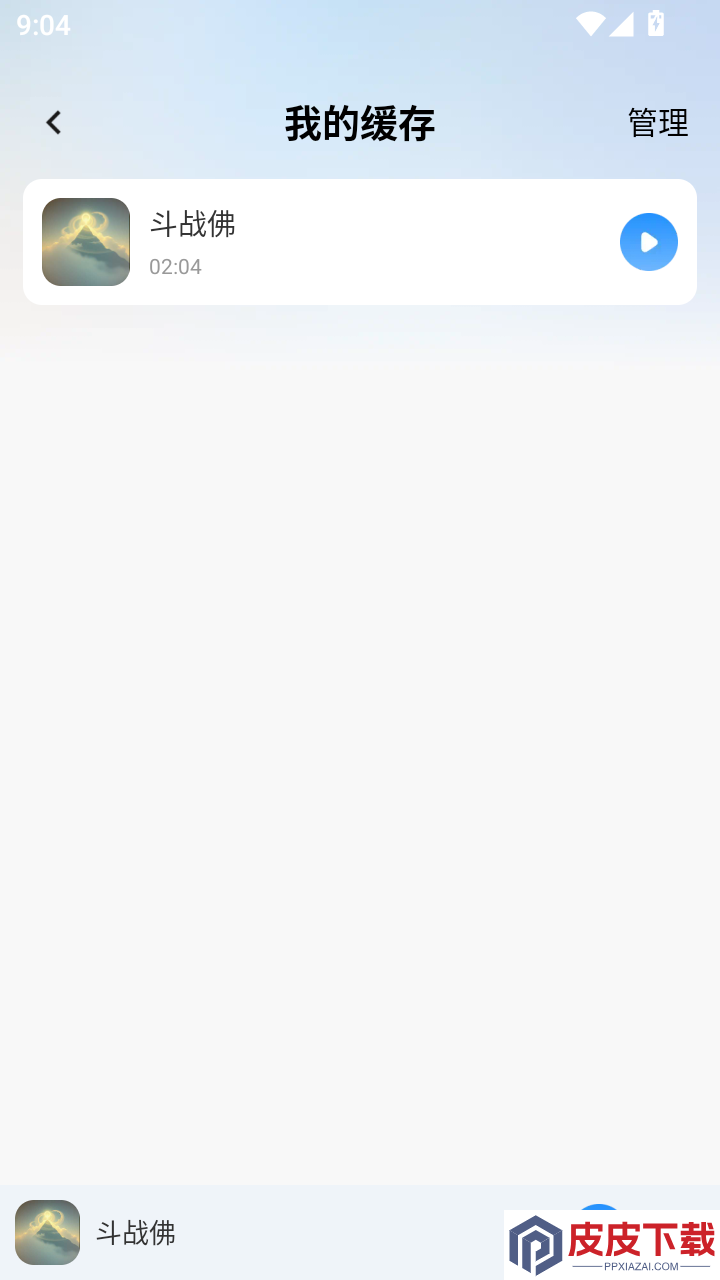Play the cached track 斗战佛
Image resolution: width=720 pixels, height=1280 pixels.
[649, 242]
